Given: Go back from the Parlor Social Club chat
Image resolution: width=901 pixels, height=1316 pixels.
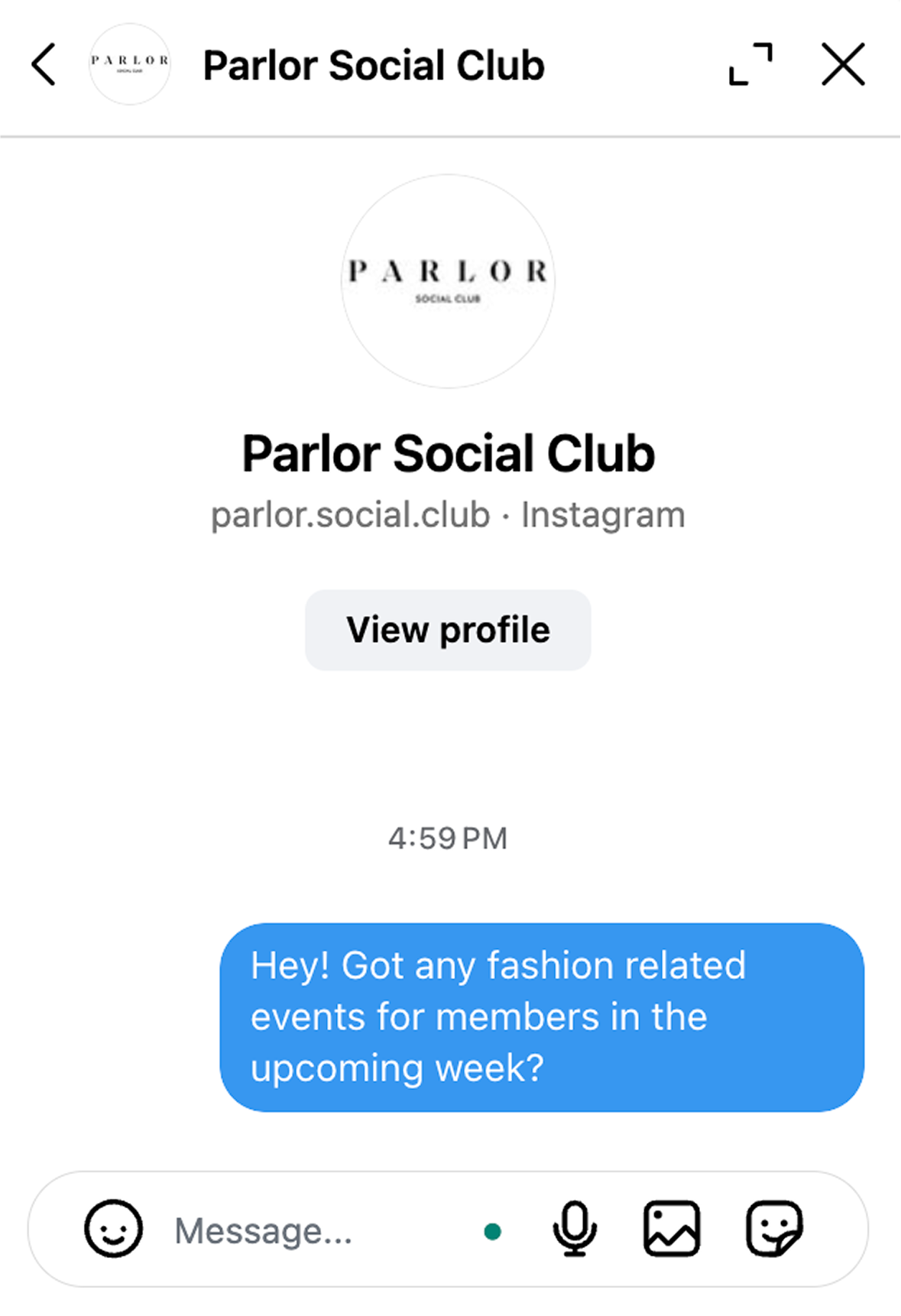Looking at the screenshot, I should point(44,65).
